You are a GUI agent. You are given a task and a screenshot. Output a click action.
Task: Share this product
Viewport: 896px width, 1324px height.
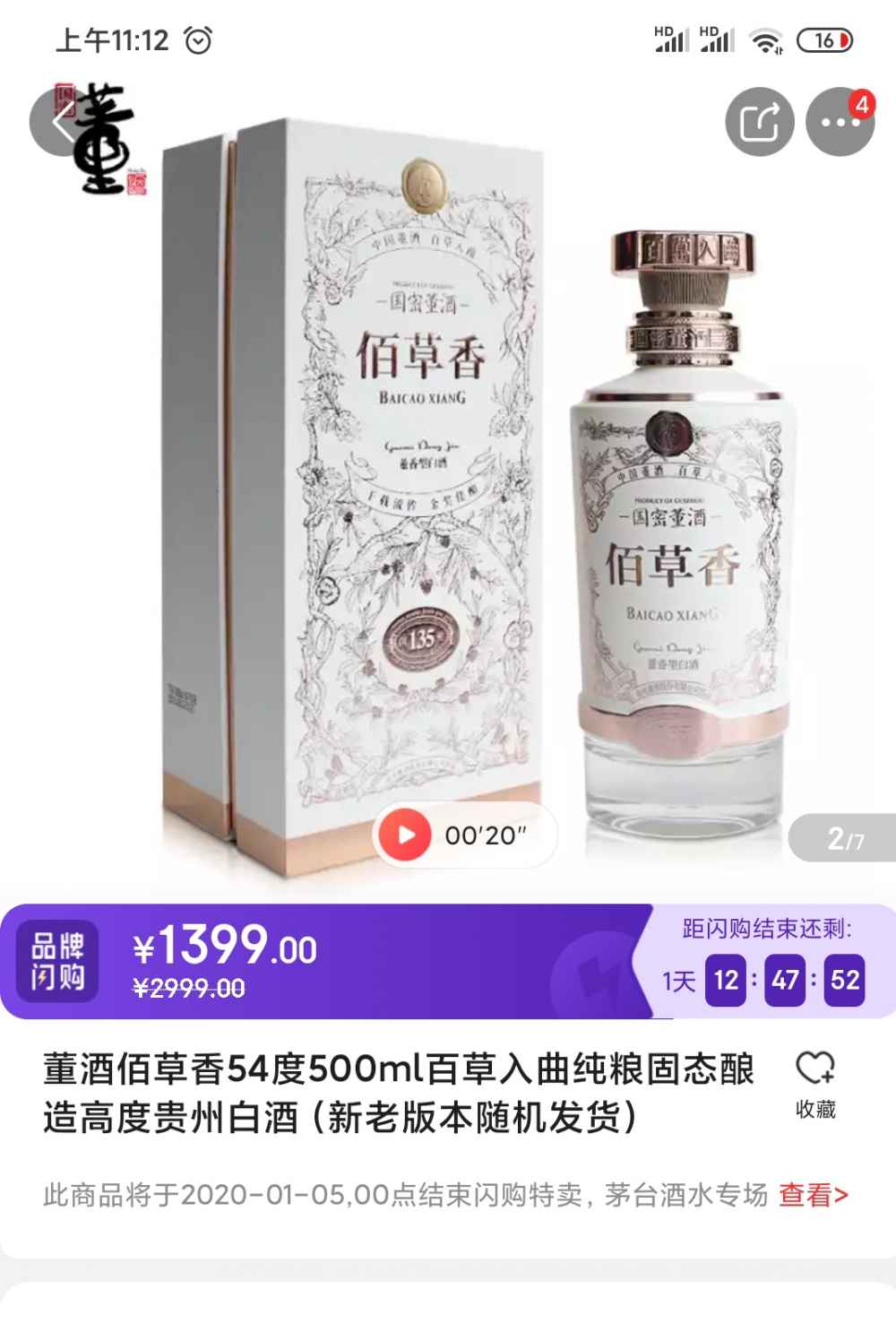point(759,122)
